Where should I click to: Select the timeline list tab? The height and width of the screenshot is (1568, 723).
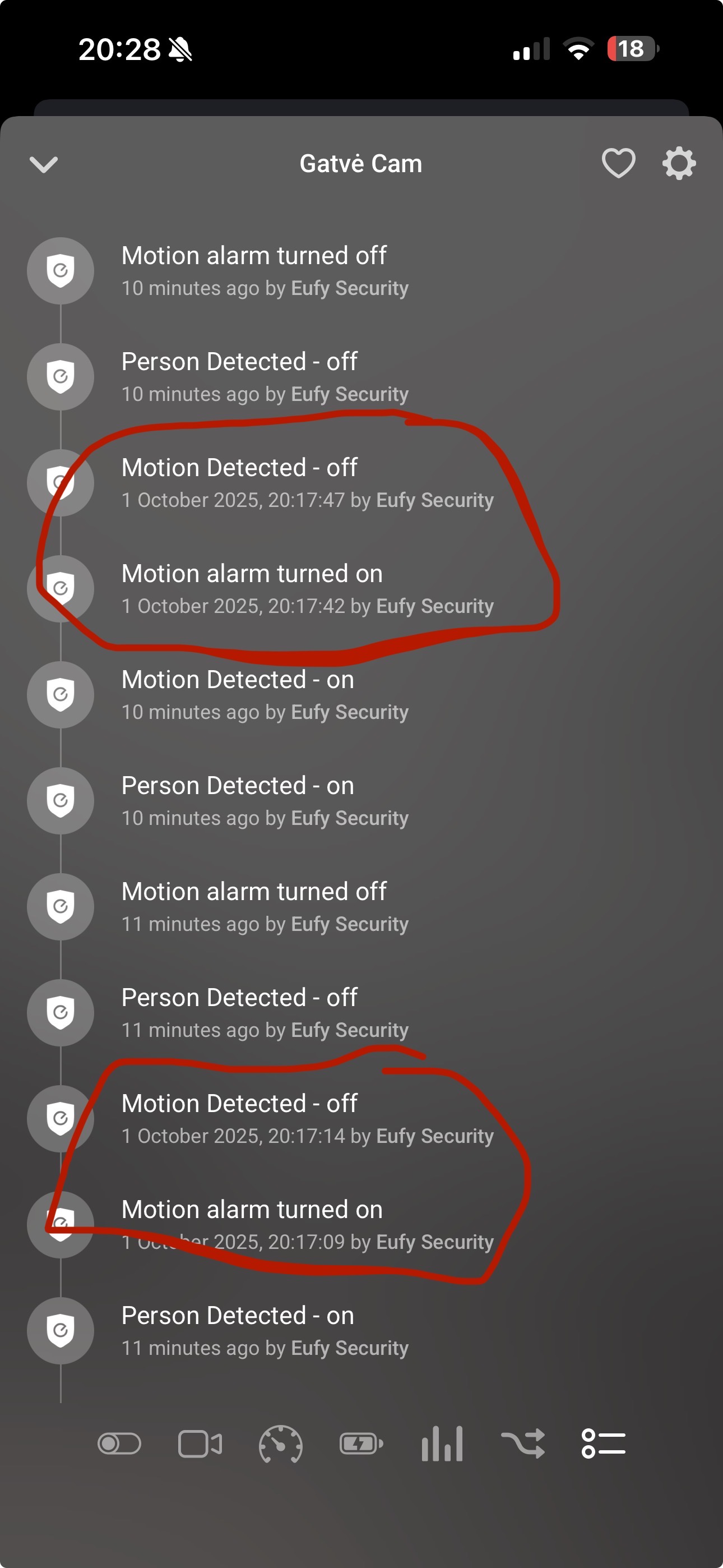tap(603, 1443)
